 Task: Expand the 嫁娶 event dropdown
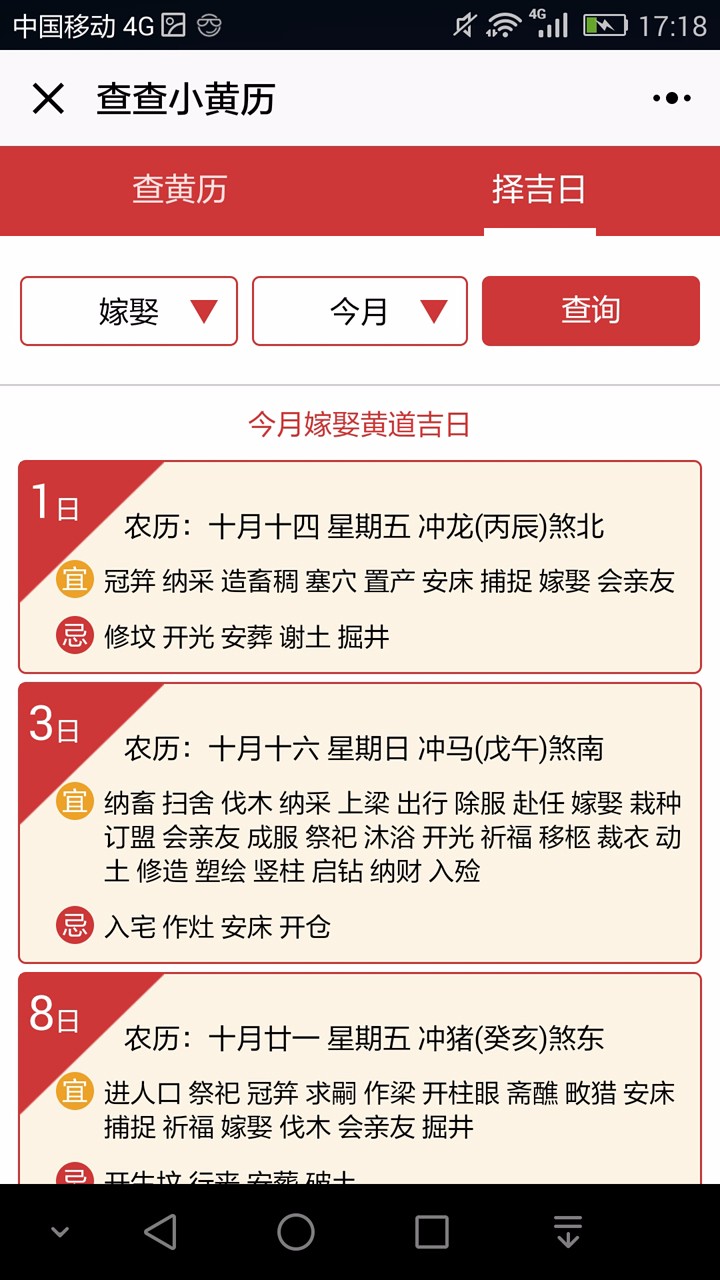(x=129, y=311)
